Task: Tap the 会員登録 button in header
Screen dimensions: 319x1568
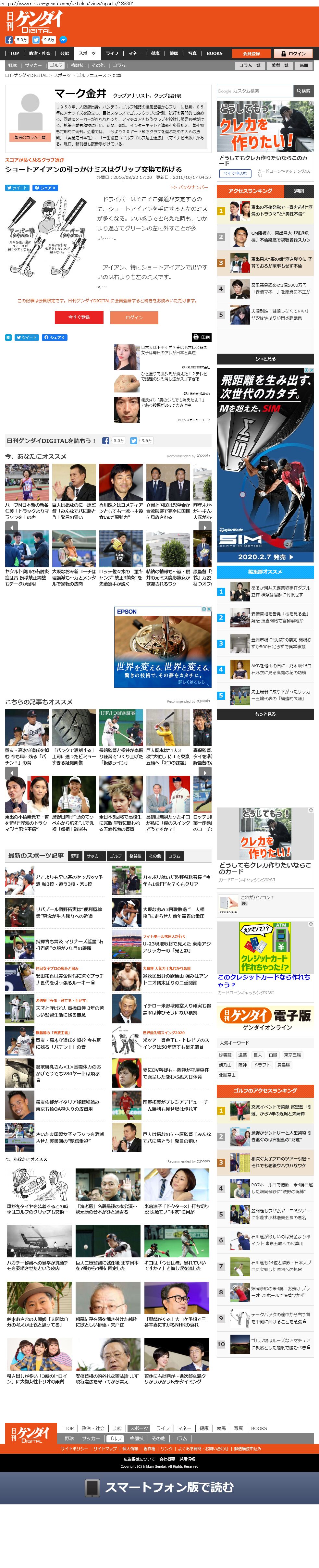Action: (x=252, y=54)
